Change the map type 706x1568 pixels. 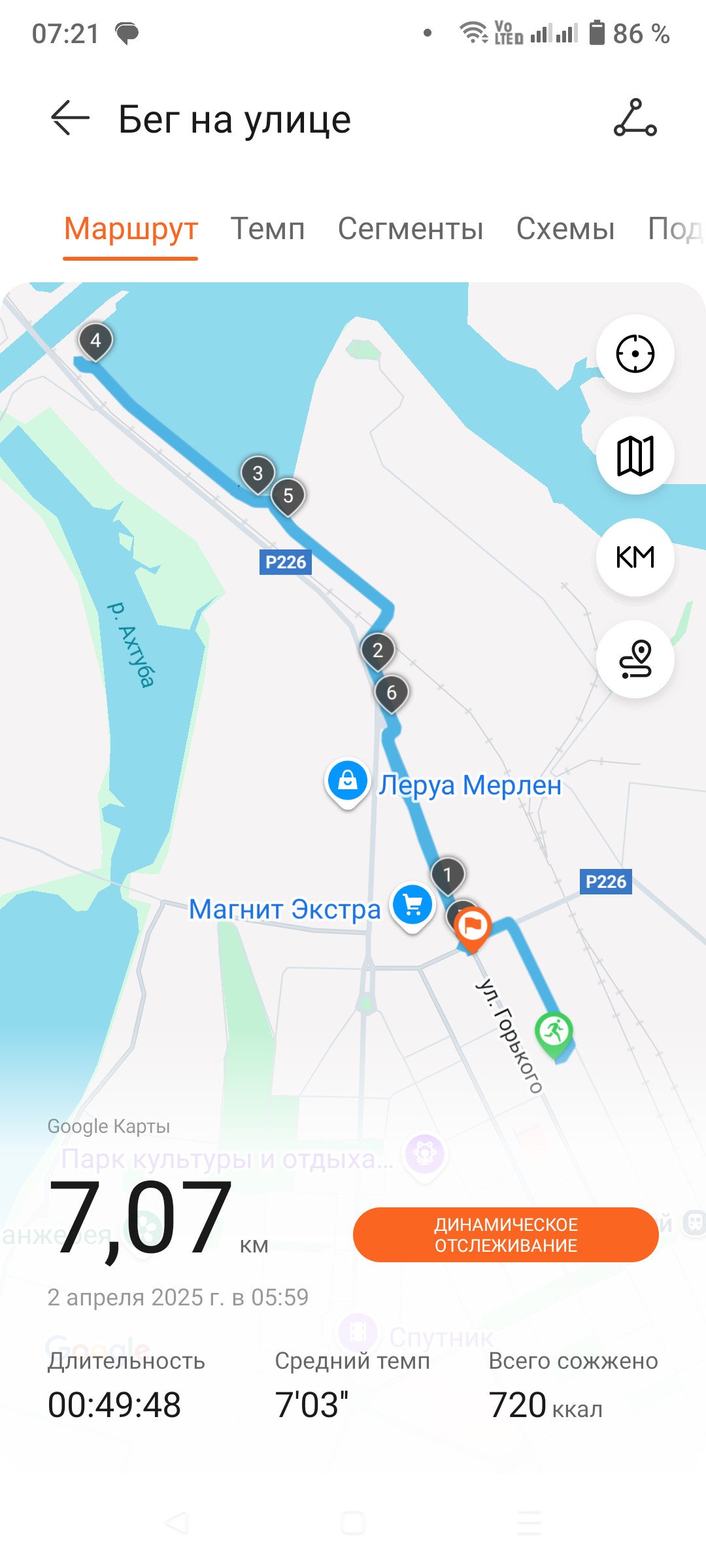pyautogui.click(x=635, y=455)
